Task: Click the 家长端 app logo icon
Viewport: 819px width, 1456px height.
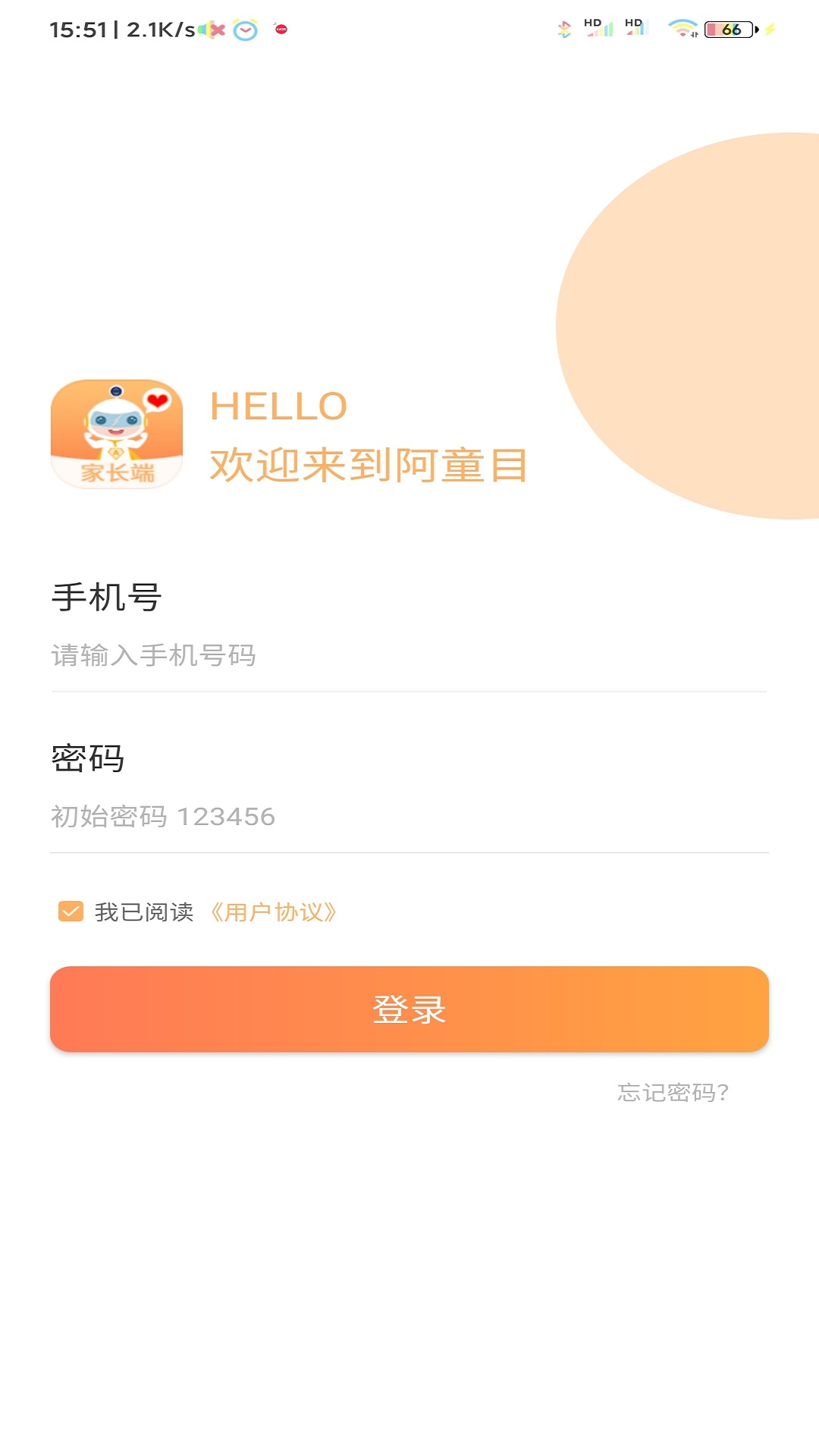Action: pos(116,432)
